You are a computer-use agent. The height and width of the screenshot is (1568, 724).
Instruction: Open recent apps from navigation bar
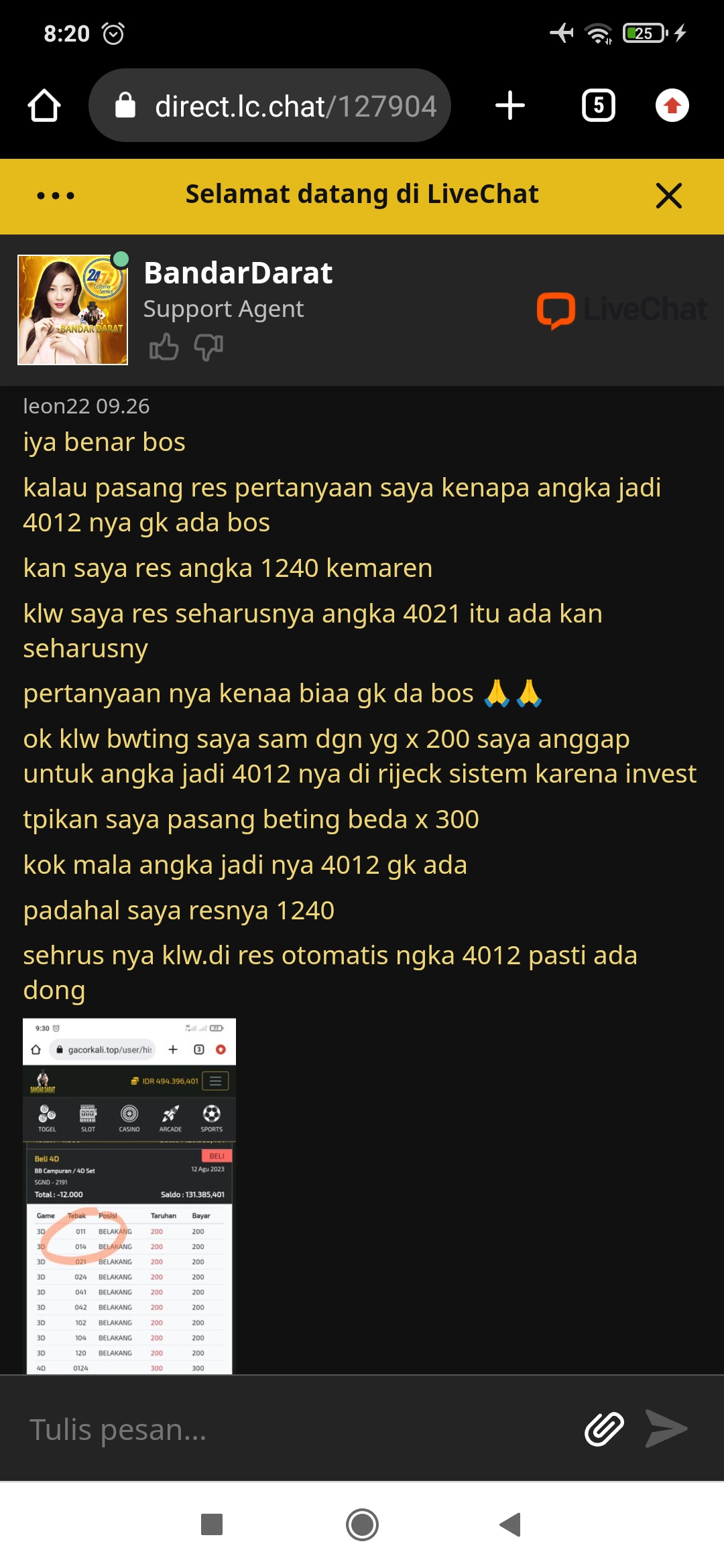(x=212, y=1524)
